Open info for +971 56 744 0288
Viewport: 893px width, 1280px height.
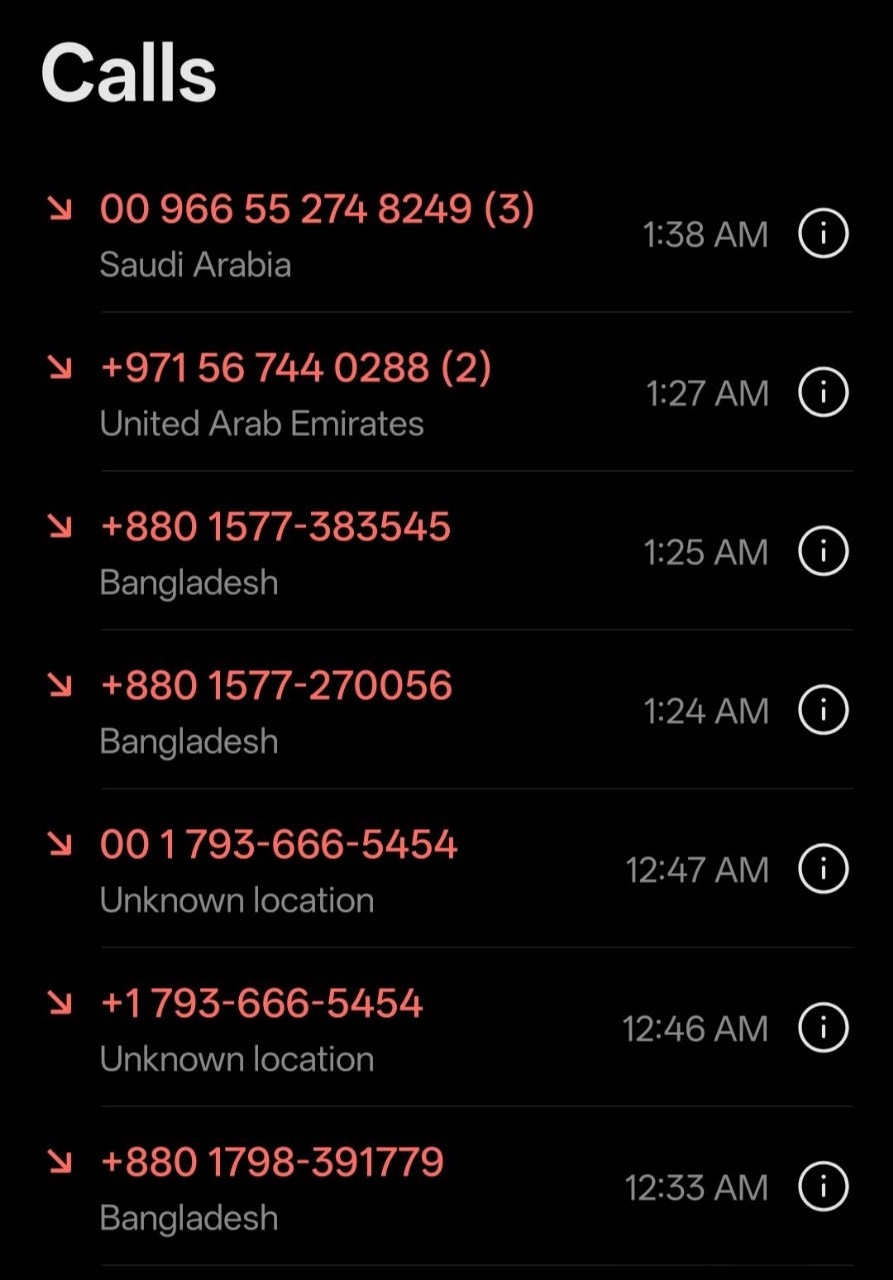pyautogui.click(x=823, y=393)
